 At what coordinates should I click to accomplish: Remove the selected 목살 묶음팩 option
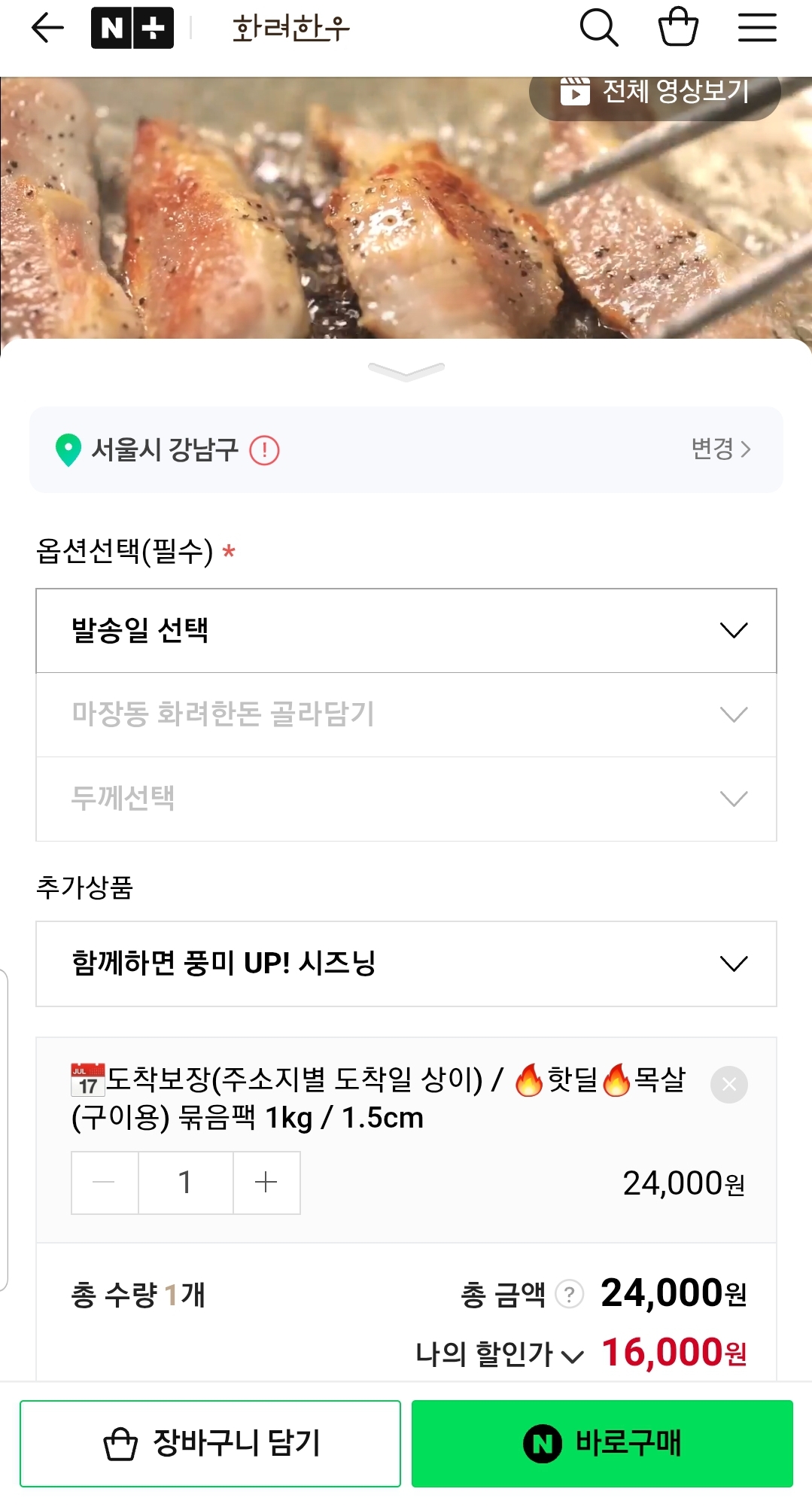(x=728, y=1085)
